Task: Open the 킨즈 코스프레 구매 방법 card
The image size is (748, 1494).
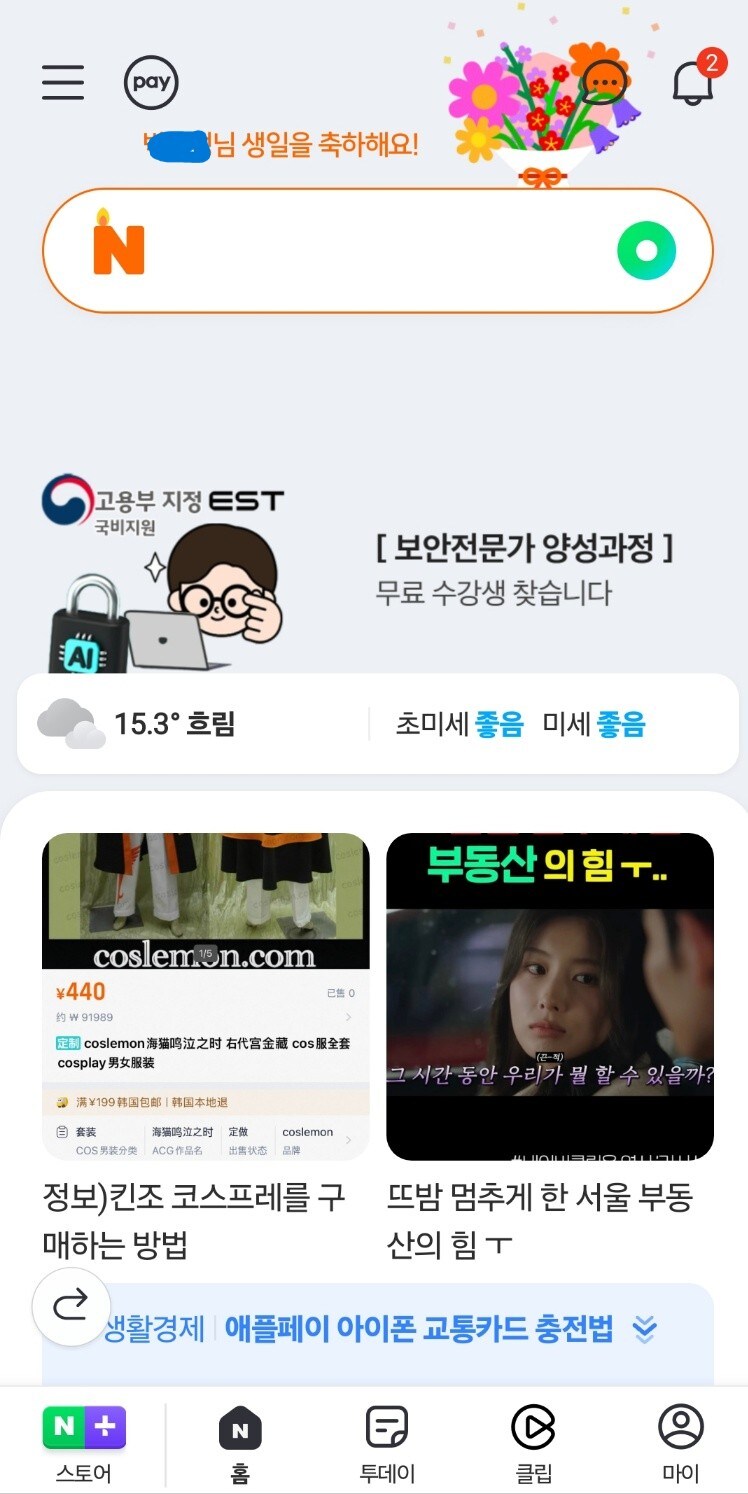Action: point(205,1040)
